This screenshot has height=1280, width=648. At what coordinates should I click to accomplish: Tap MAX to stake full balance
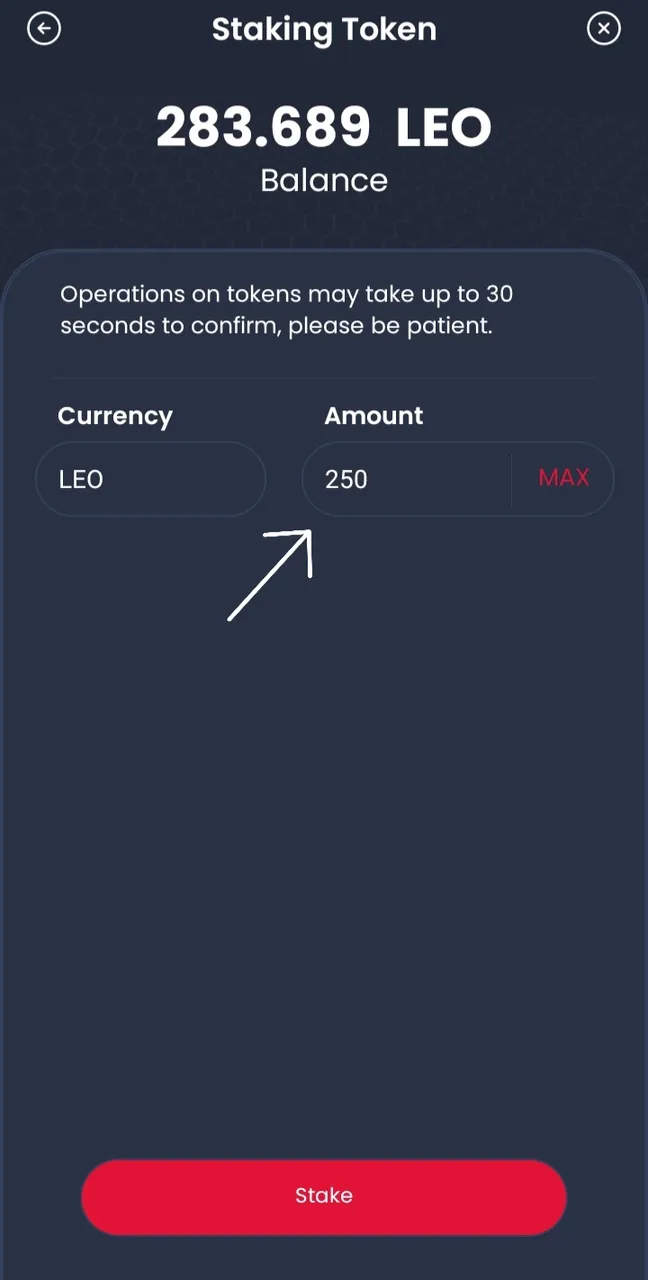(564, 478)
